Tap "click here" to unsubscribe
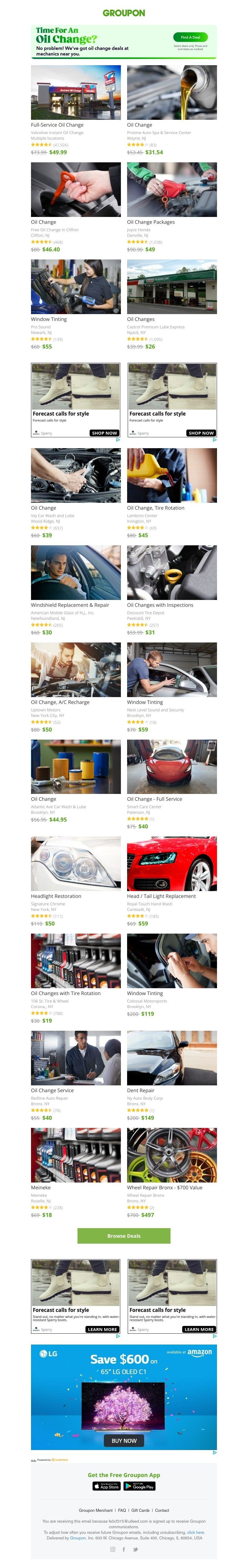Viewport: 248px width, 1568px height. [x=196, y=1532]
